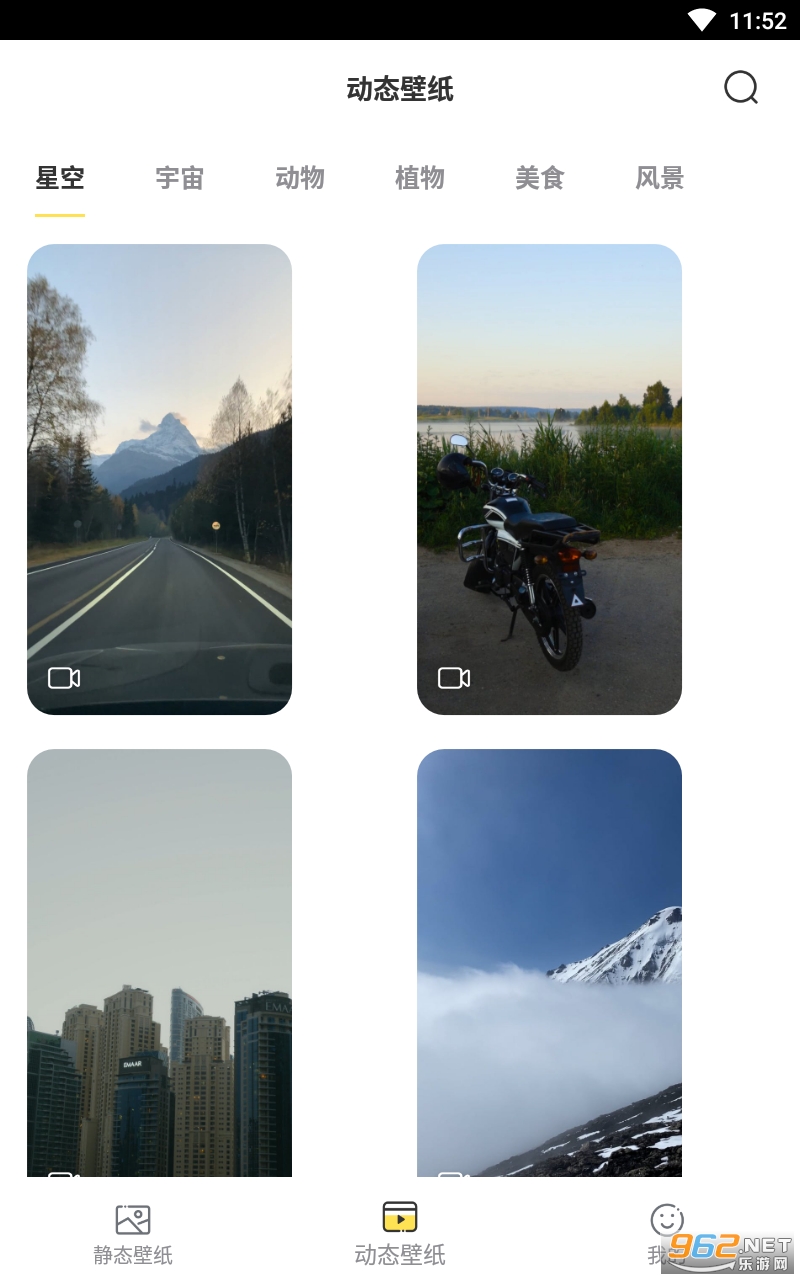Screen dimensions: 800x1280
Task: Switch to 静态壁纸 in bottom navigation
Action: [133, 1234]
